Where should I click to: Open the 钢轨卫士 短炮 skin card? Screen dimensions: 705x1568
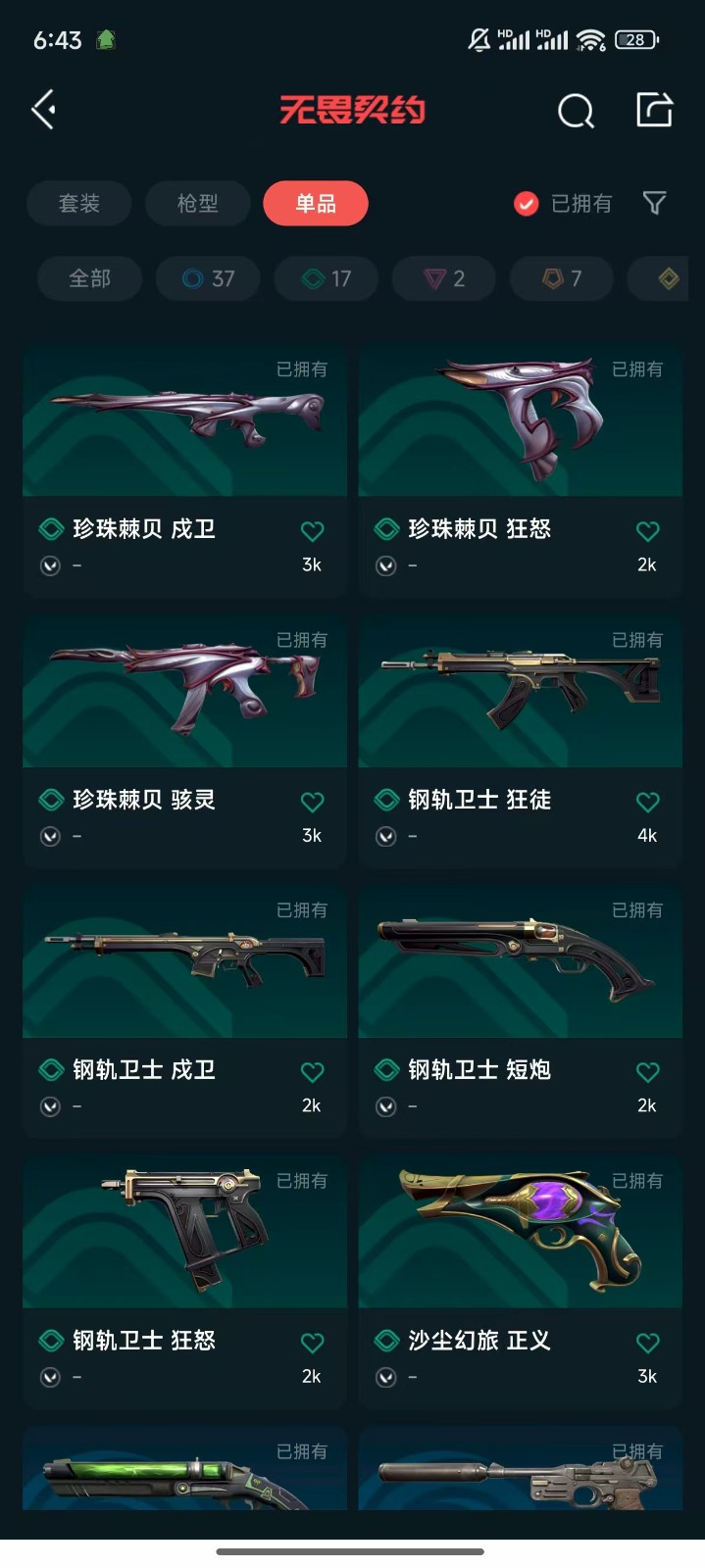point(521,1011)
